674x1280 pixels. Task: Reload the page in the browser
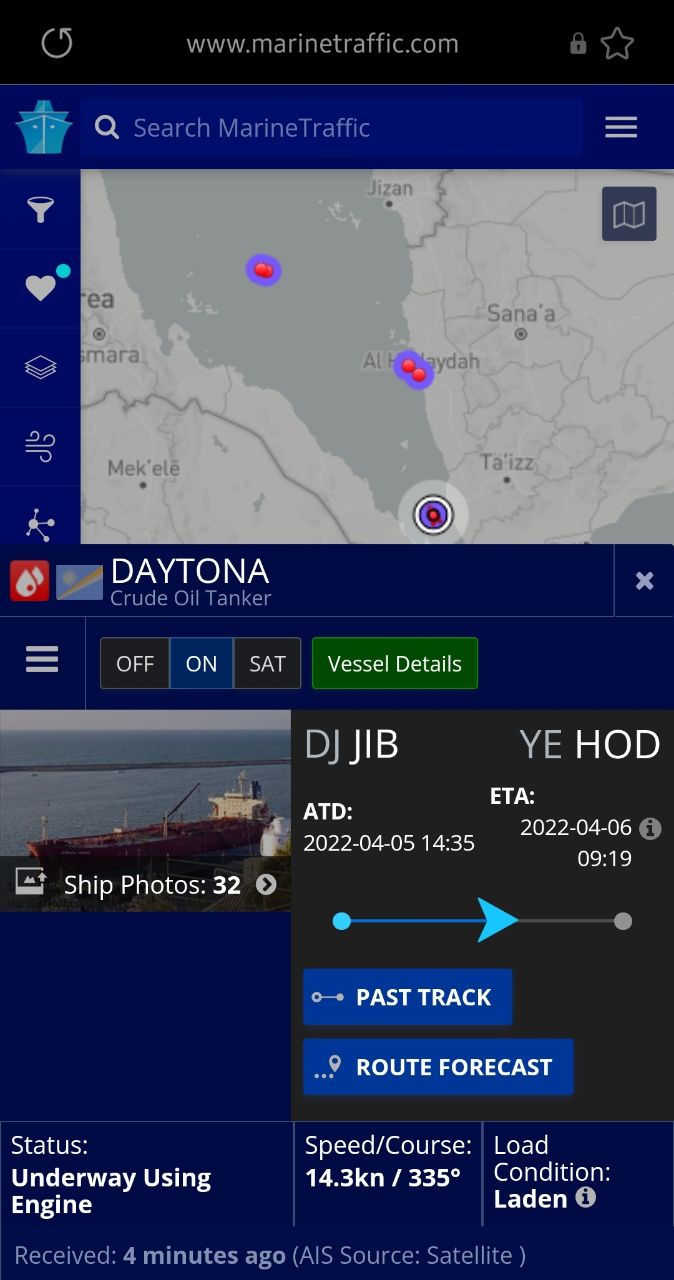[x=57, y=43]
